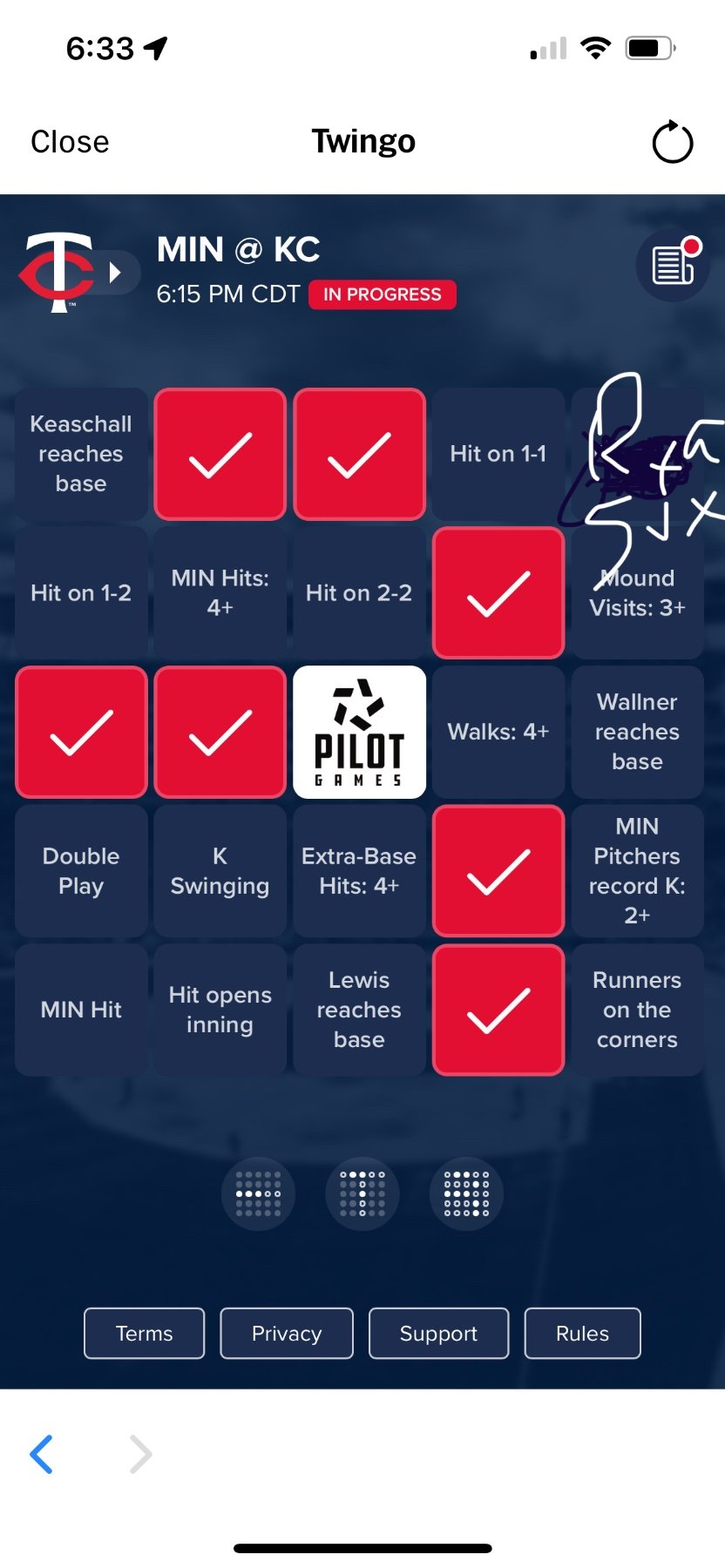This screenshot has width=725, height=1568.
Task: Go back with the browser back arrow
Action: pos(42,1454)
